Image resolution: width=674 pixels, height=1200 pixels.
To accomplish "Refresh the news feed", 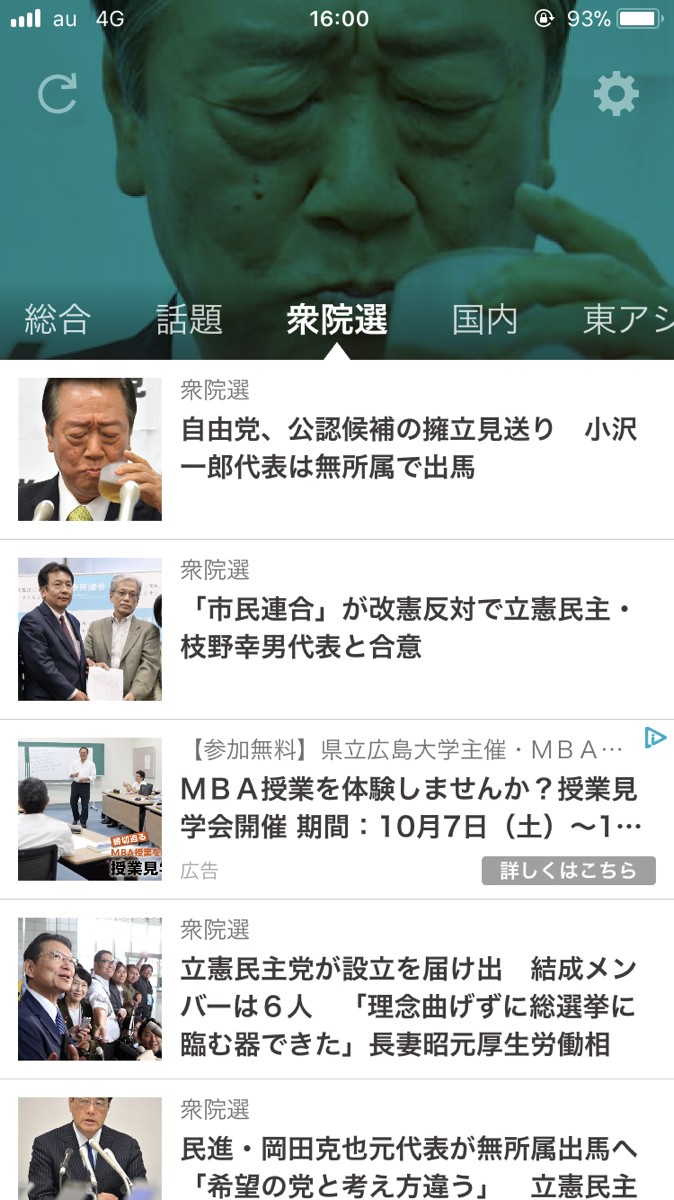I will click(57, 94).
